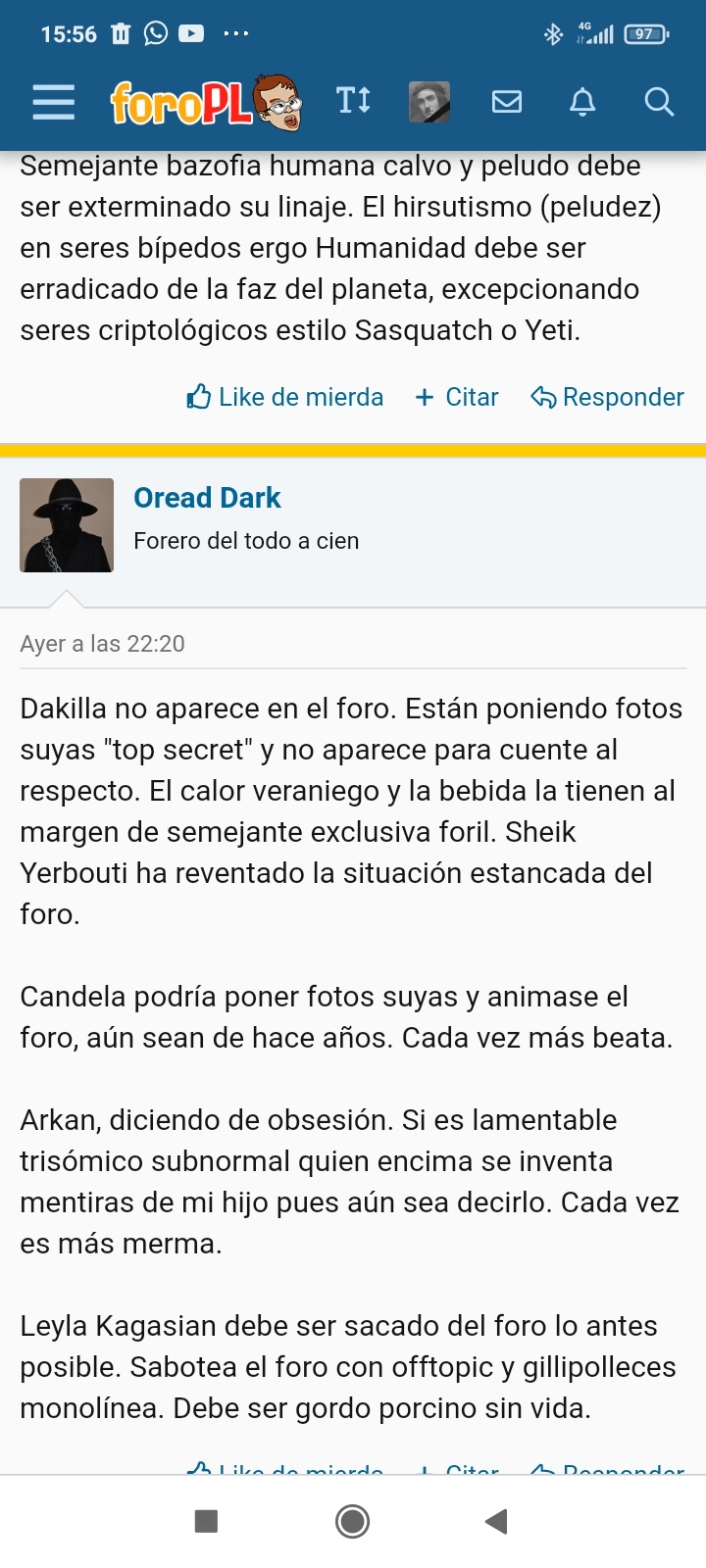The image size is (706, 1568).
Task: Open the hamburger navigation menu
Action: click(x=53, y=102)
